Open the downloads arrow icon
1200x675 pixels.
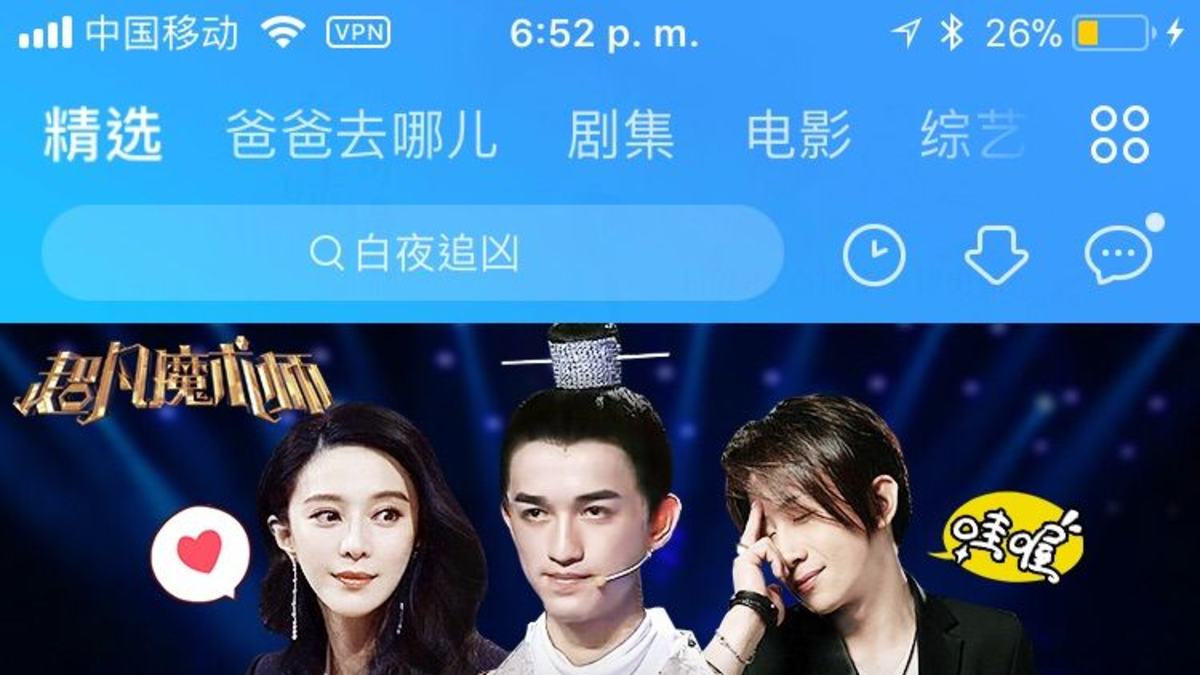[995, 255]
